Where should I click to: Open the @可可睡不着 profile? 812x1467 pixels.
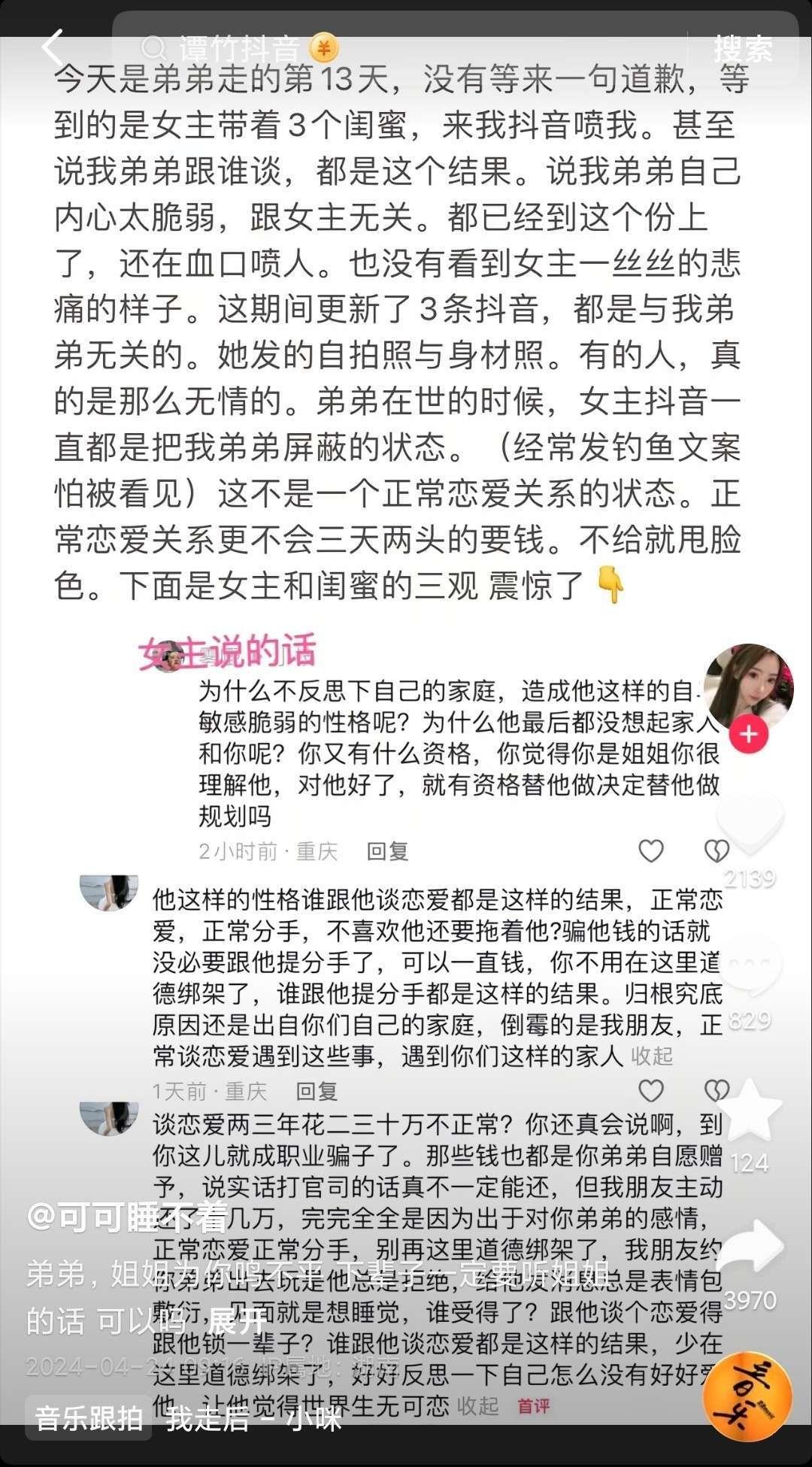coord(126,1217)
